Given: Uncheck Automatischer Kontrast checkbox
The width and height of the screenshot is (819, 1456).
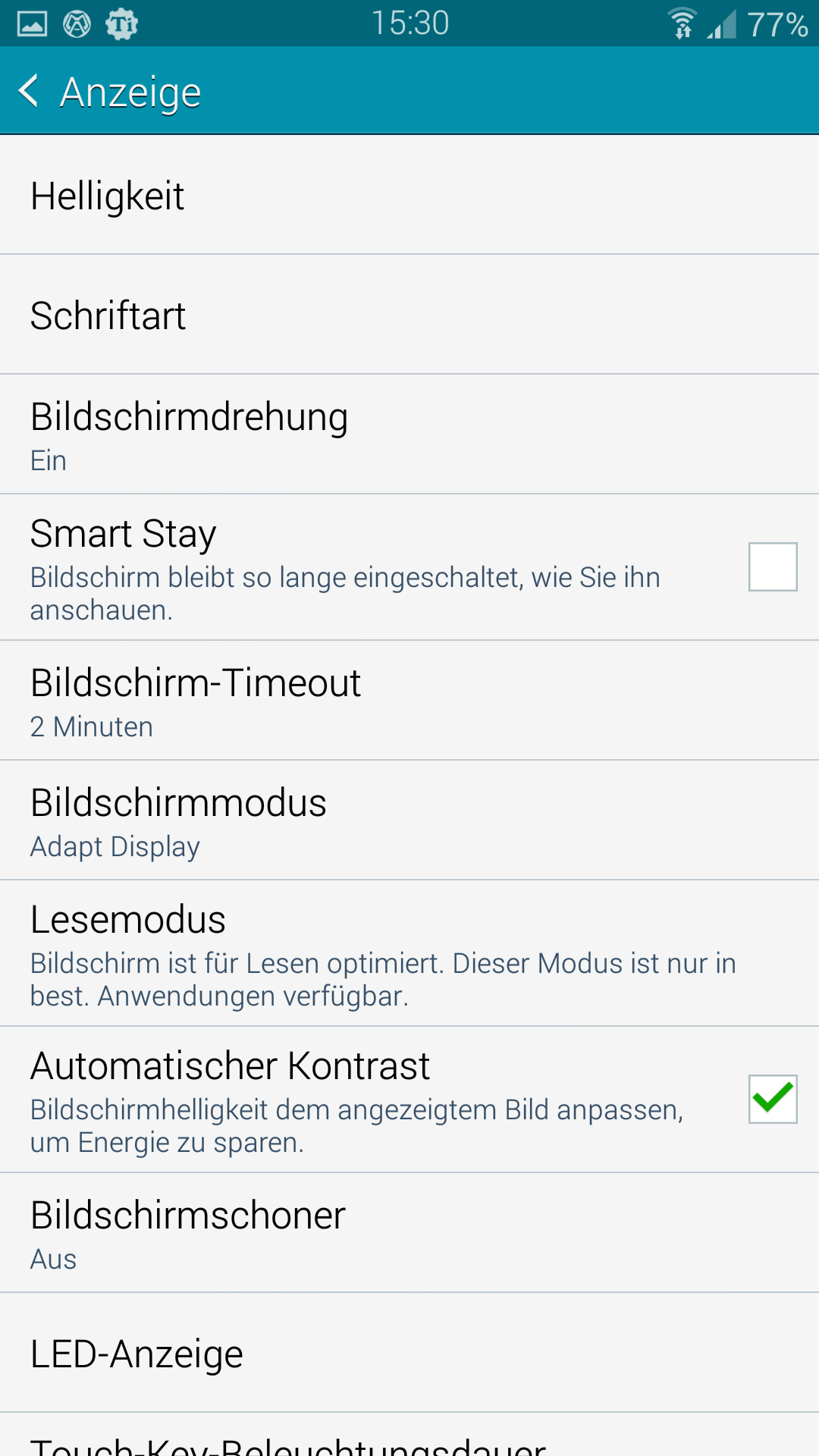Looking at the screenshot, I should tap(773, 1099).
